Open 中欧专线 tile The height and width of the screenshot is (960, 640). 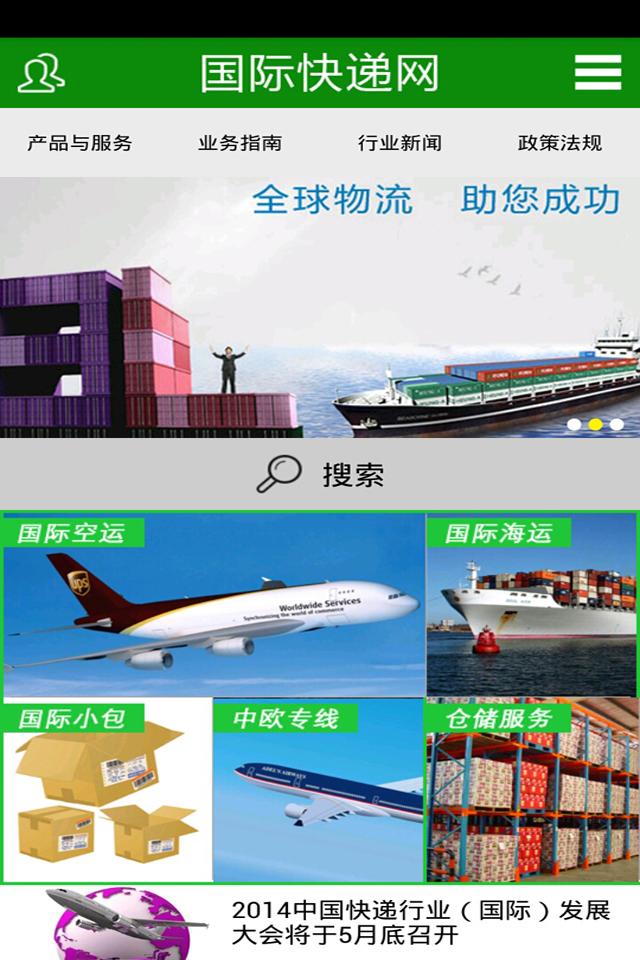(319, 791)
